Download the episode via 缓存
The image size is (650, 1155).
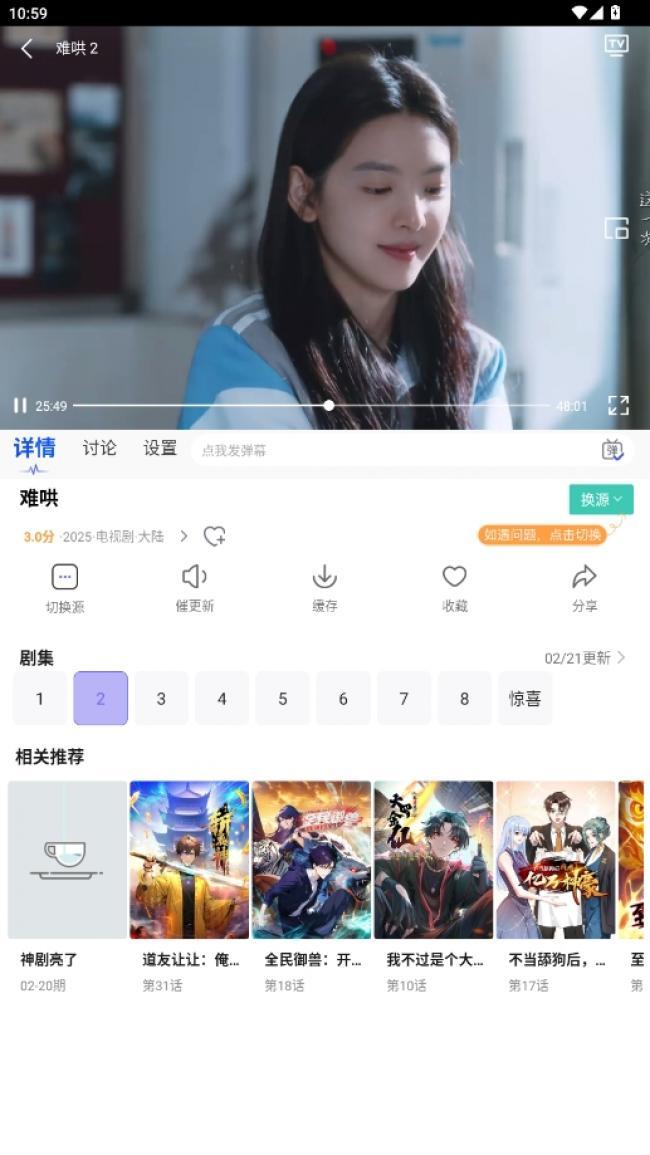325,588
